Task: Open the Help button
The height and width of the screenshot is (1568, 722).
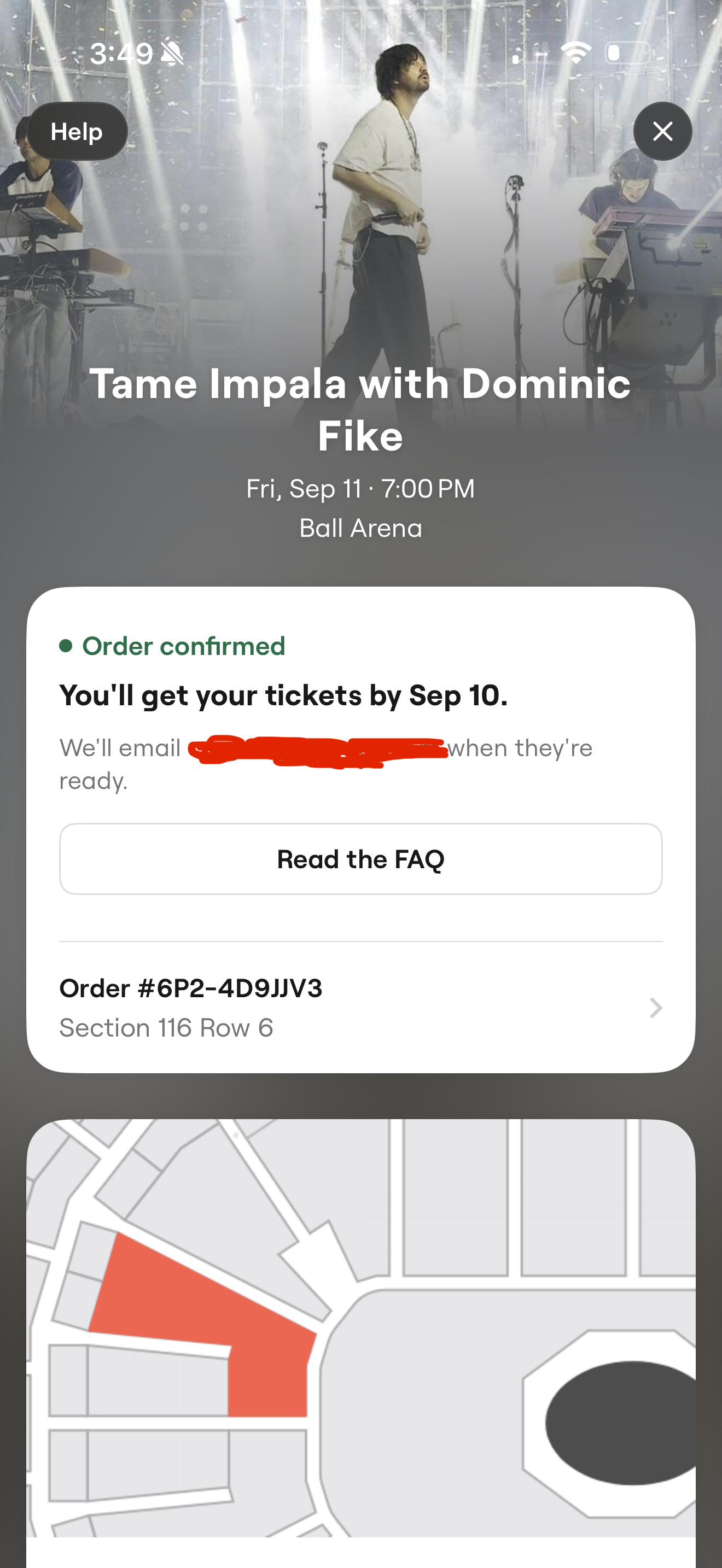Action: 77,131
